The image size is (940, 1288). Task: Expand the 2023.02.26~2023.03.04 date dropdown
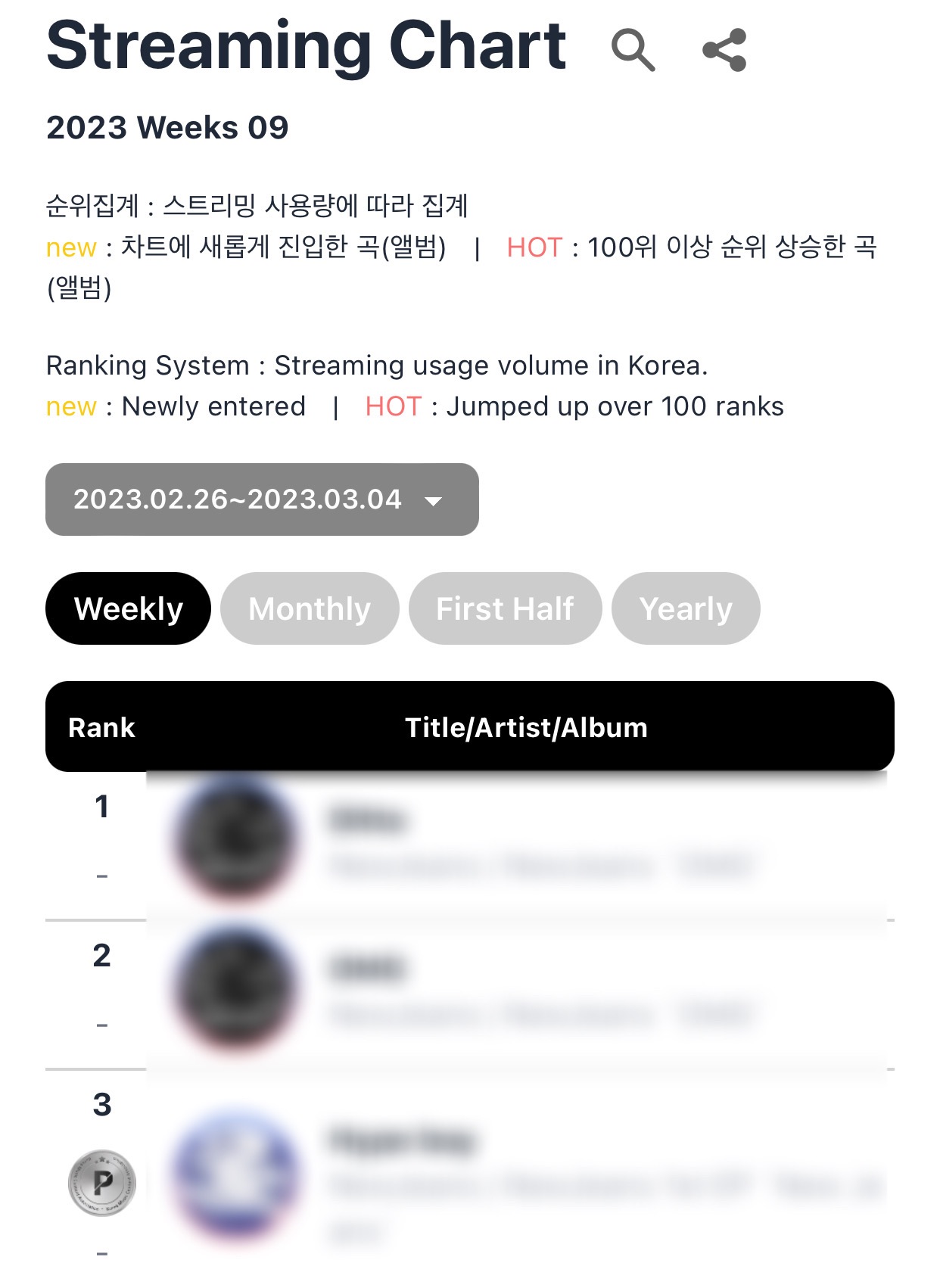(x=262, y=499)
